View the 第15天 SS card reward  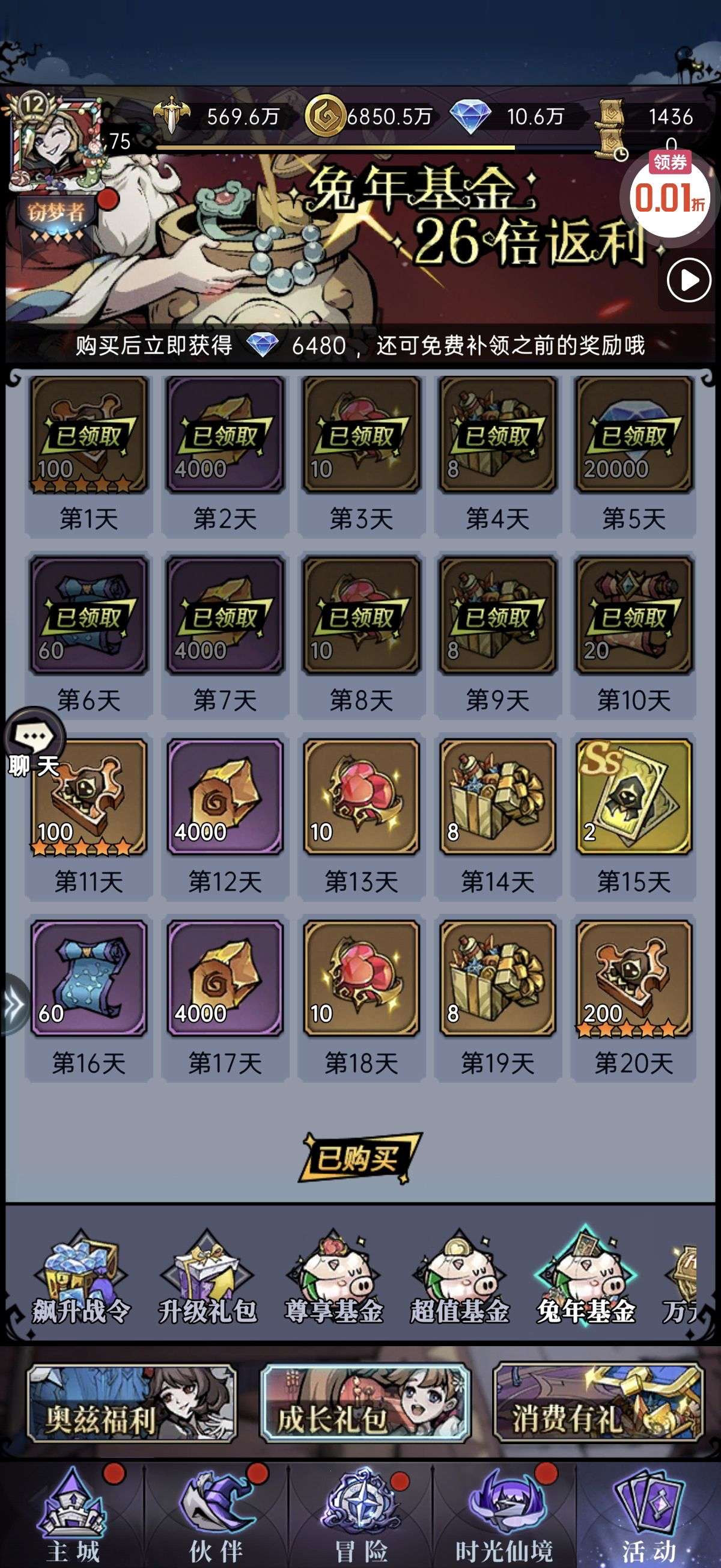(633, 797)
